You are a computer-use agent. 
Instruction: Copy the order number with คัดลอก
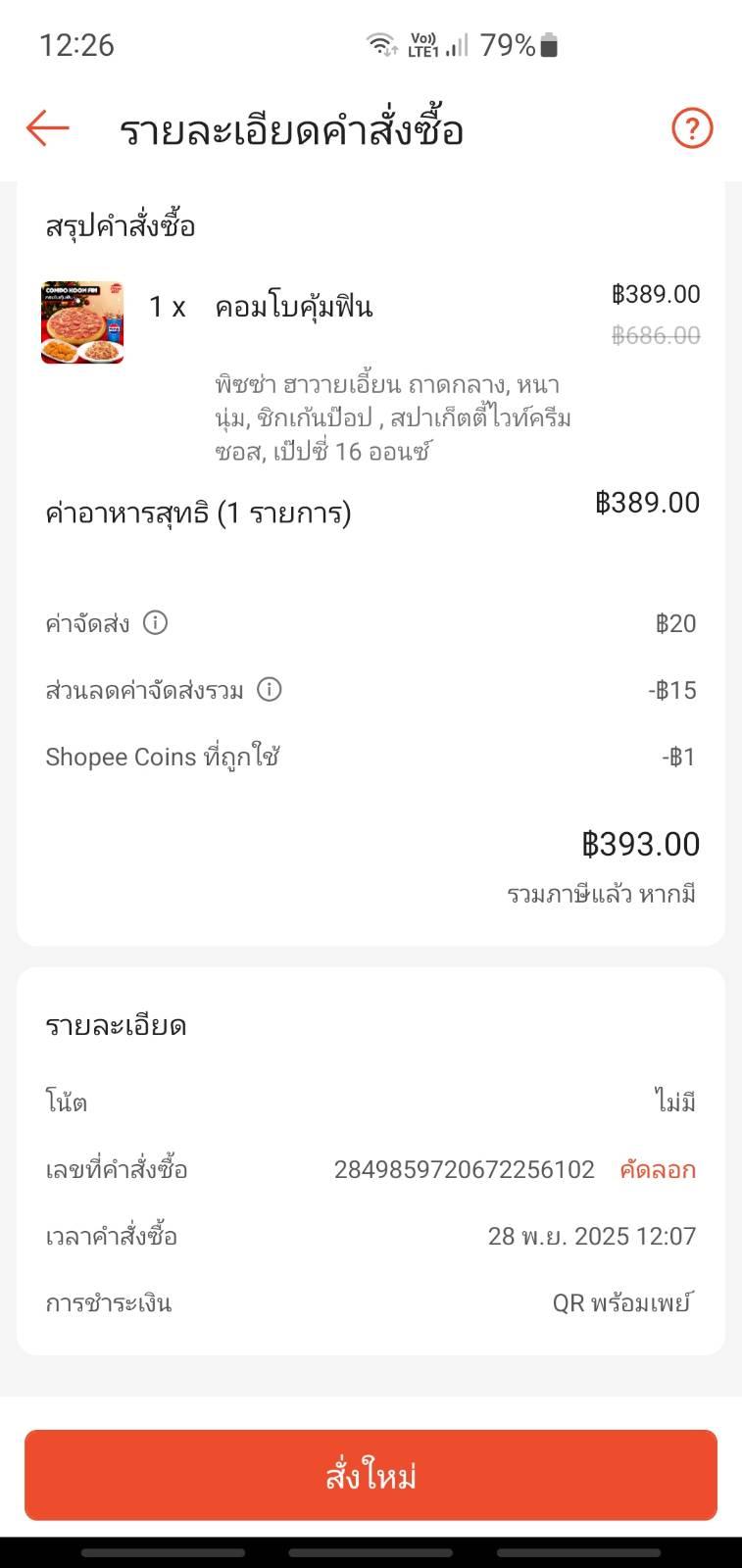click(657, 1169)
